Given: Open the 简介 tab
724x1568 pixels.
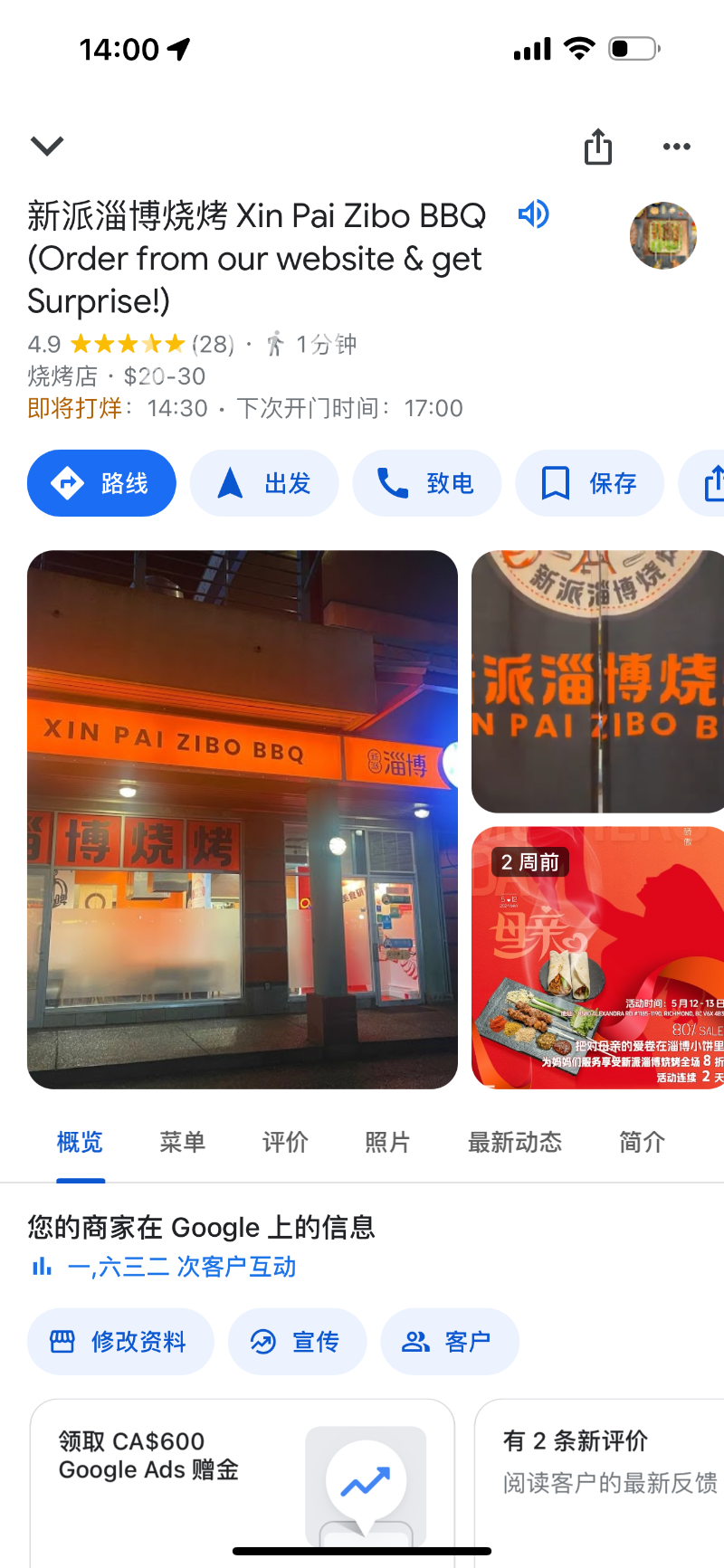Looking at the screenshot, I should point(642,1143).
